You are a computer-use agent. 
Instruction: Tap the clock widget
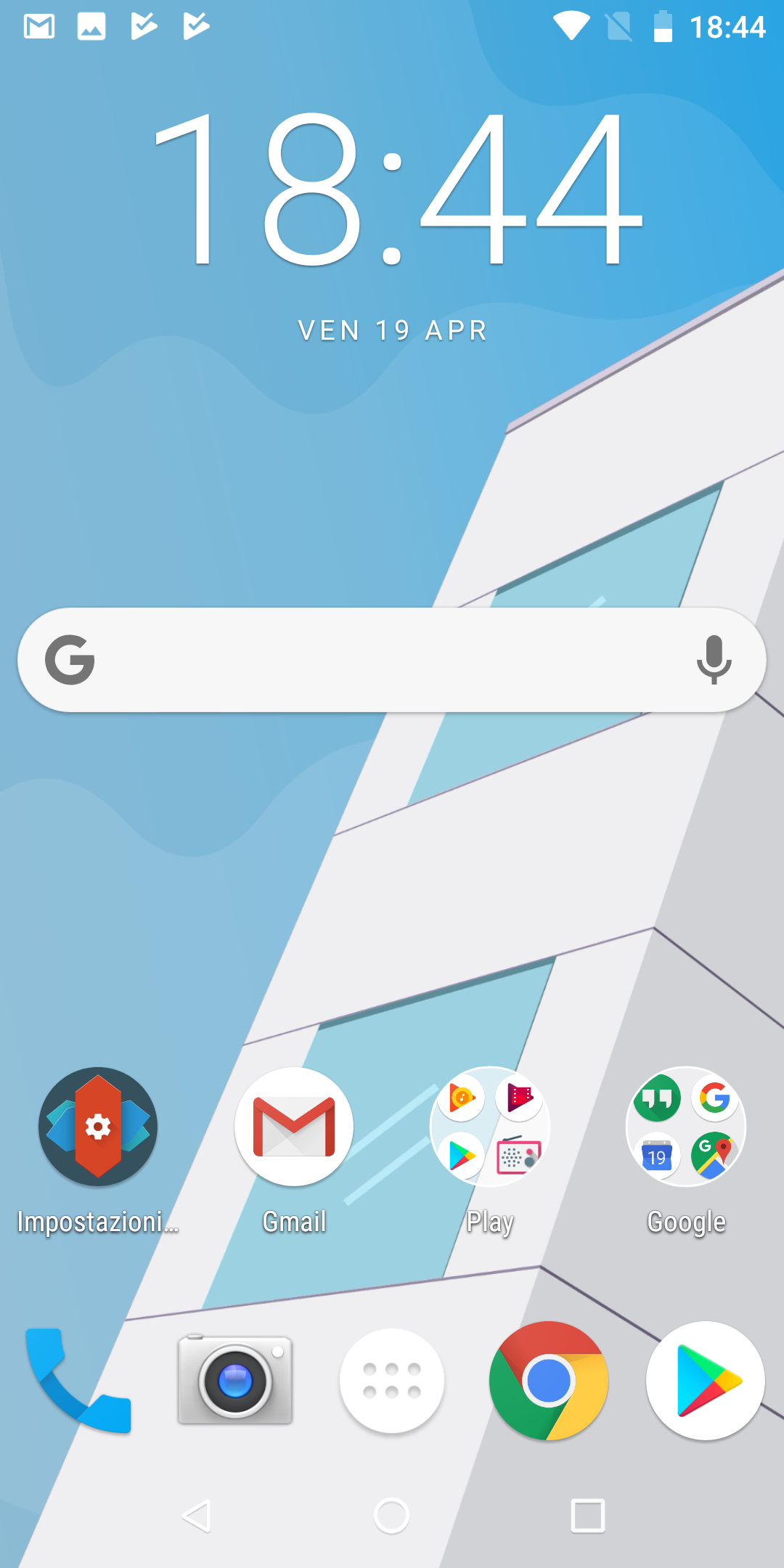396,189
